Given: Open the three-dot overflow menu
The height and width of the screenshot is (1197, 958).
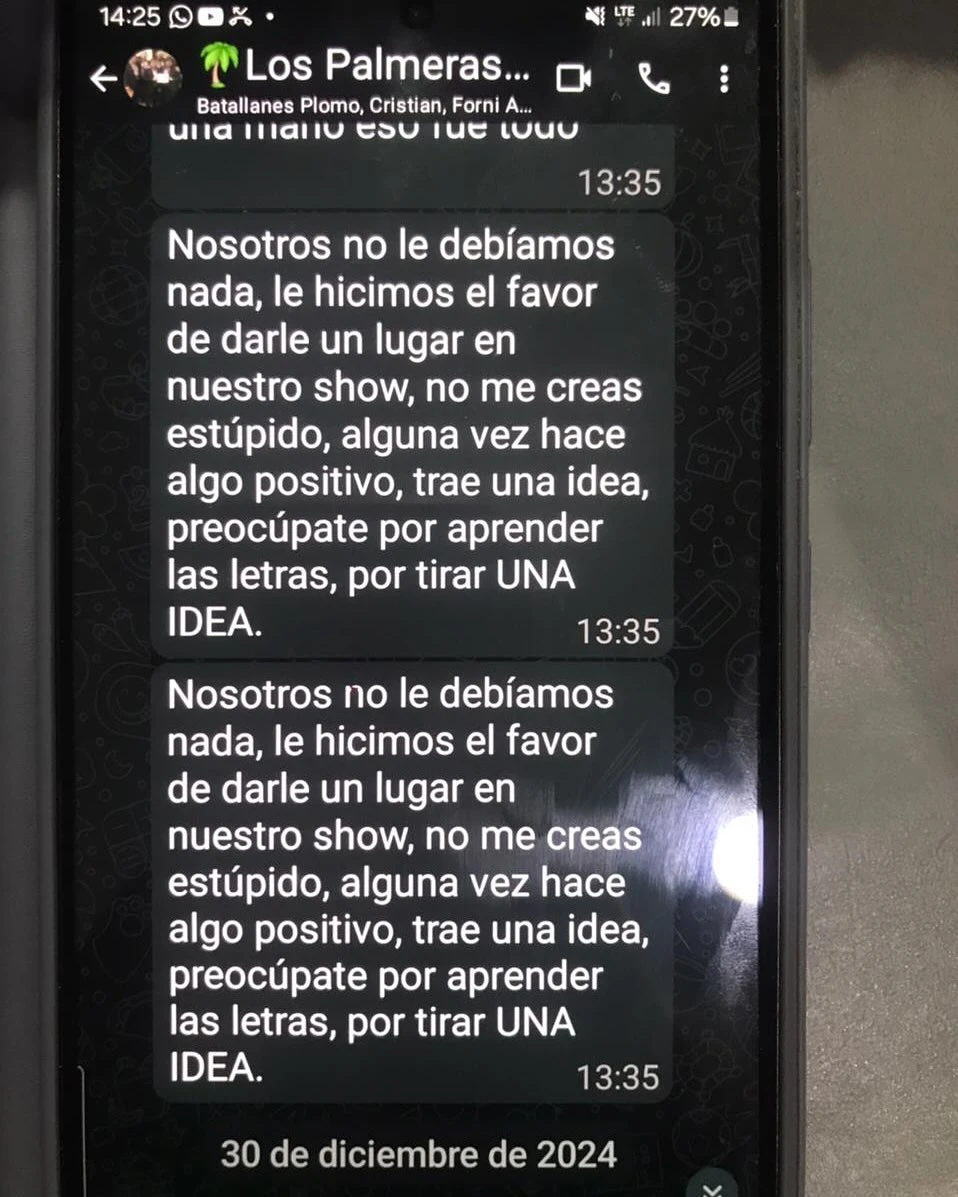Looking at the screenshot, I should pos(724,79).
